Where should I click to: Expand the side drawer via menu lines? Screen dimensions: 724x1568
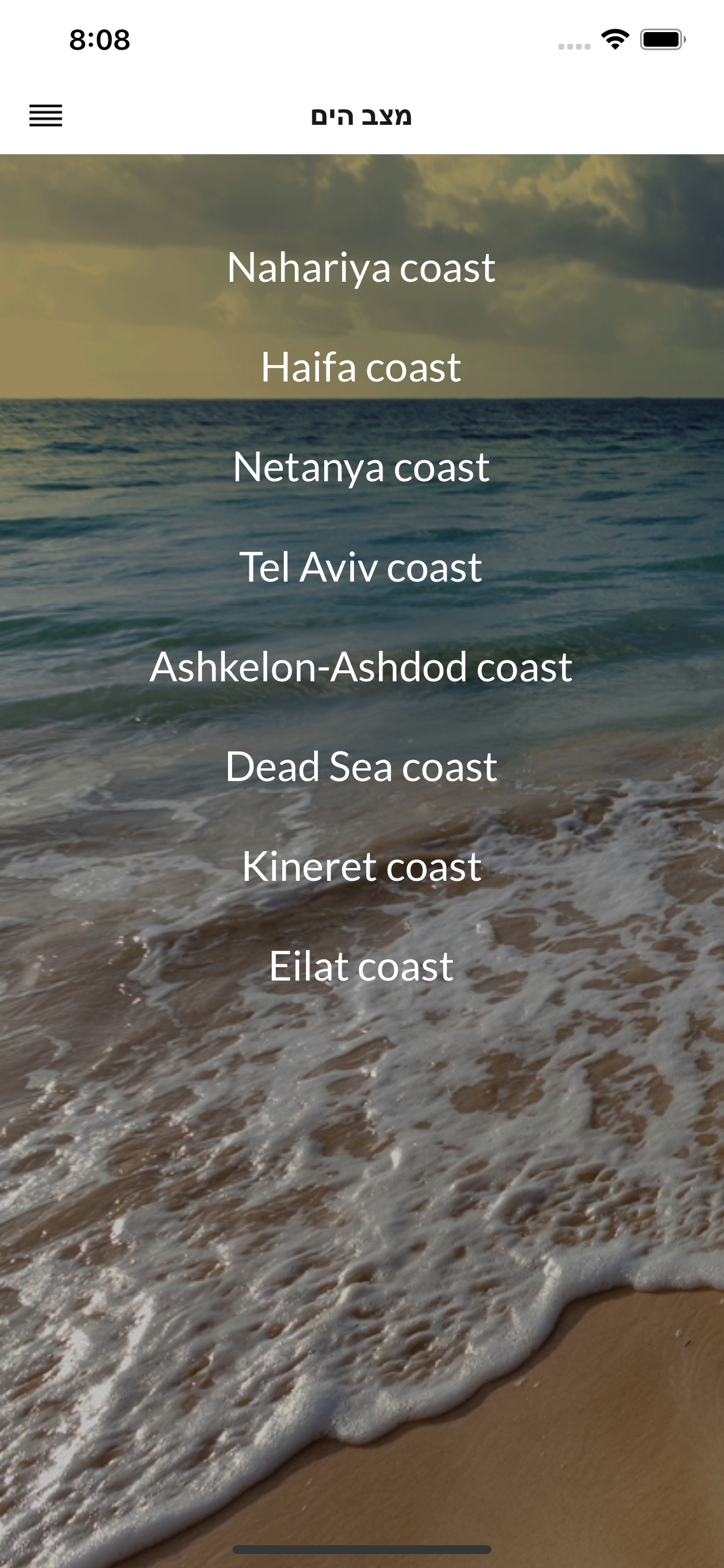[45, 116]
